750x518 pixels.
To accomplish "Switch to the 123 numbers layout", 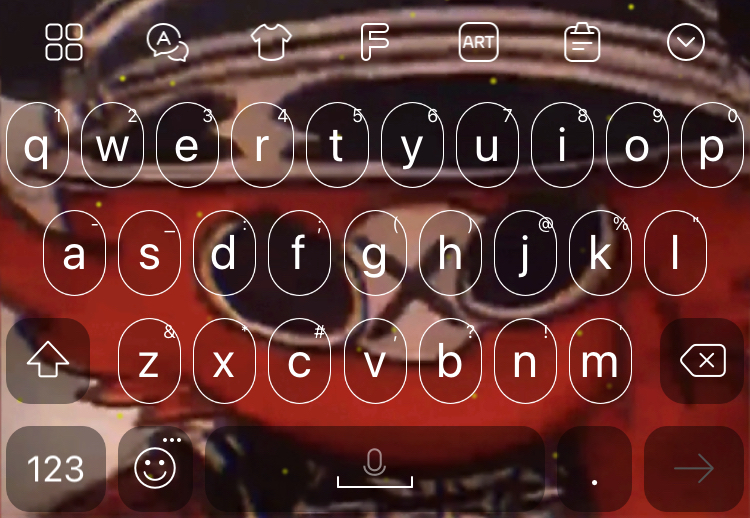I will click(x=56, y=468).
